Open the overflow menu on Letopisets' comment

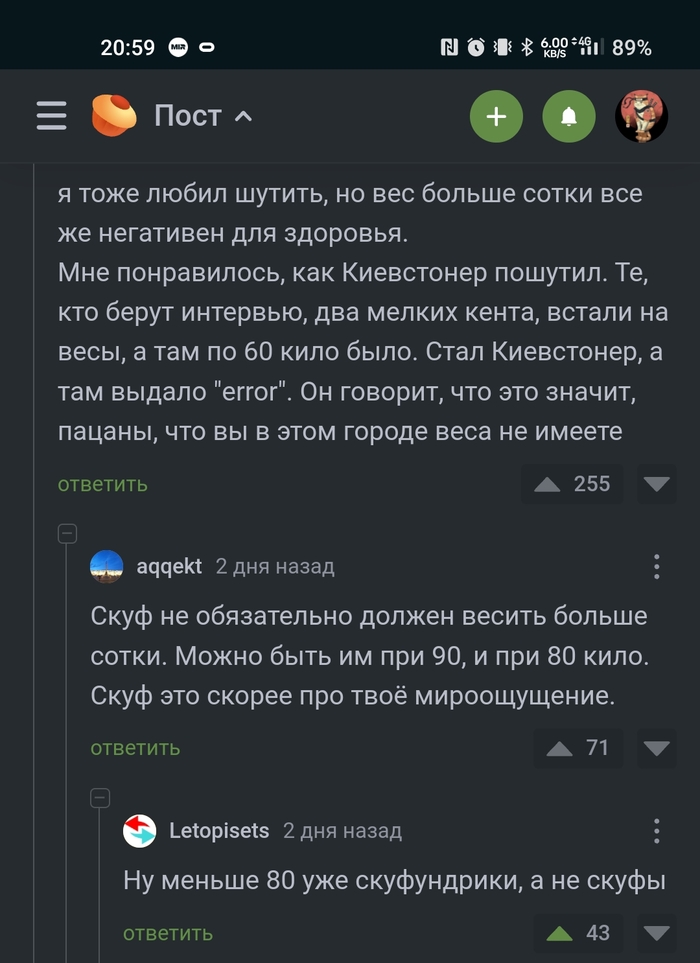657,831
